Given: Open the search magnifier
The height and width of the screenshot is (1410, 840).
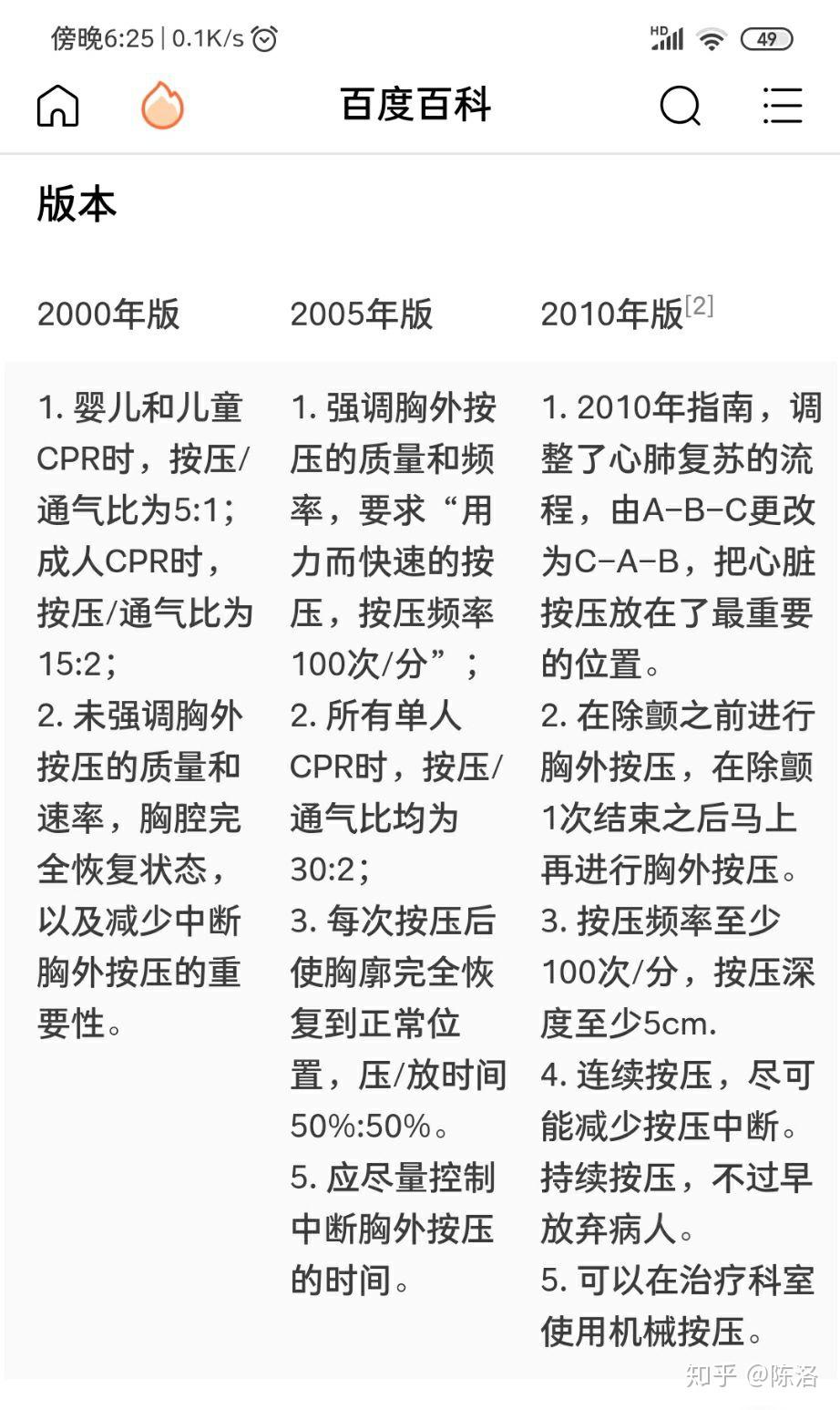Looking at the screenshot, I should (x=680, y=106).
